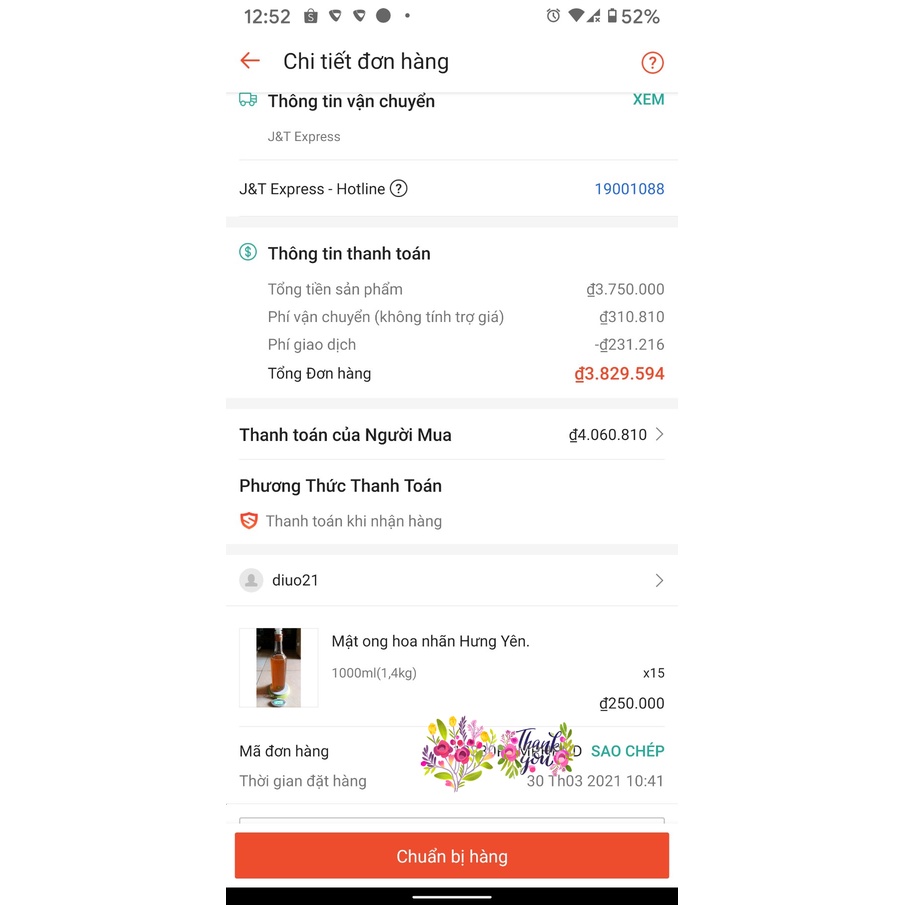Open the info icon next to Hotline
The height and width of the screenshot is (905, 905).
(x=398, y=189)
